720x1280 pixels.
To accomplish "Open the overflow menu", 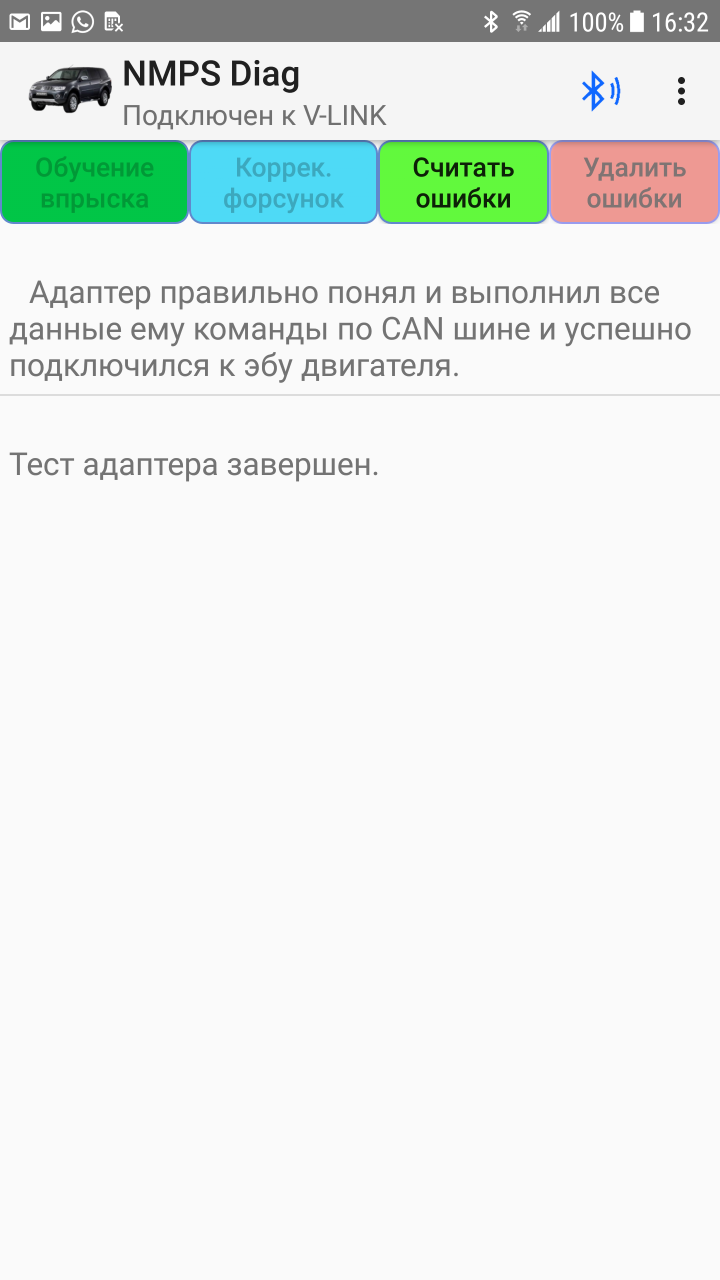I will [x=681, y=92].
